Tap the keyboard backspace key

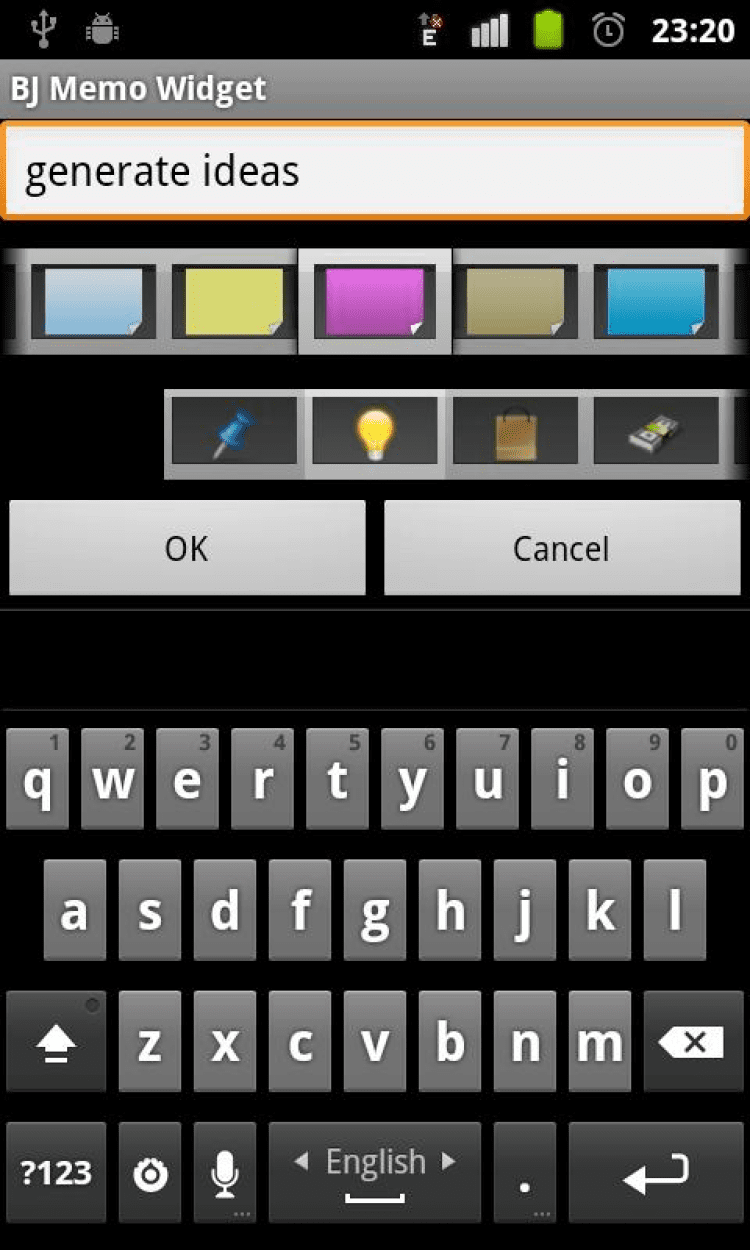click(x=693, y=1043)
